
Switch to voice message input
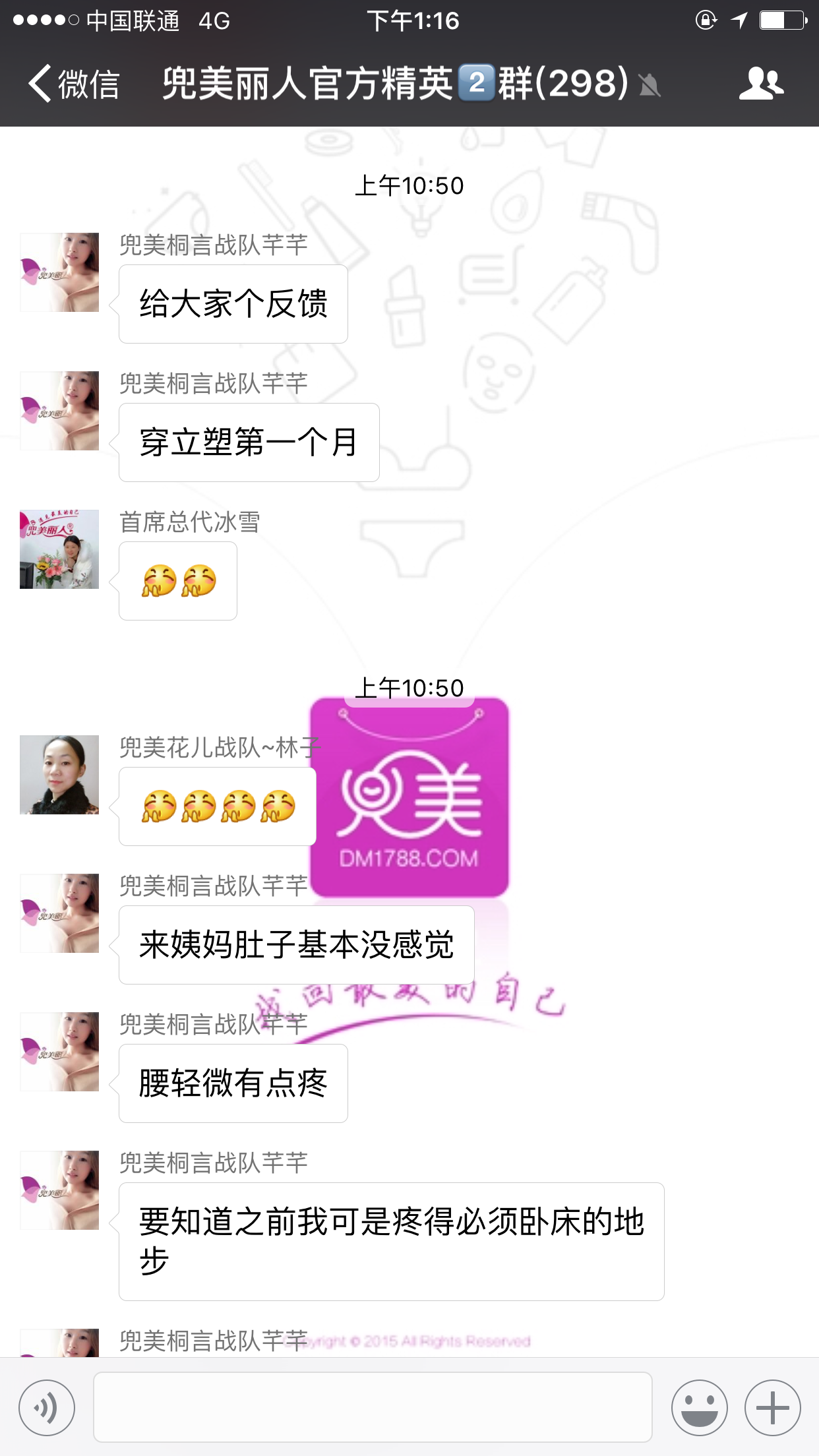tap(47, 1408)
